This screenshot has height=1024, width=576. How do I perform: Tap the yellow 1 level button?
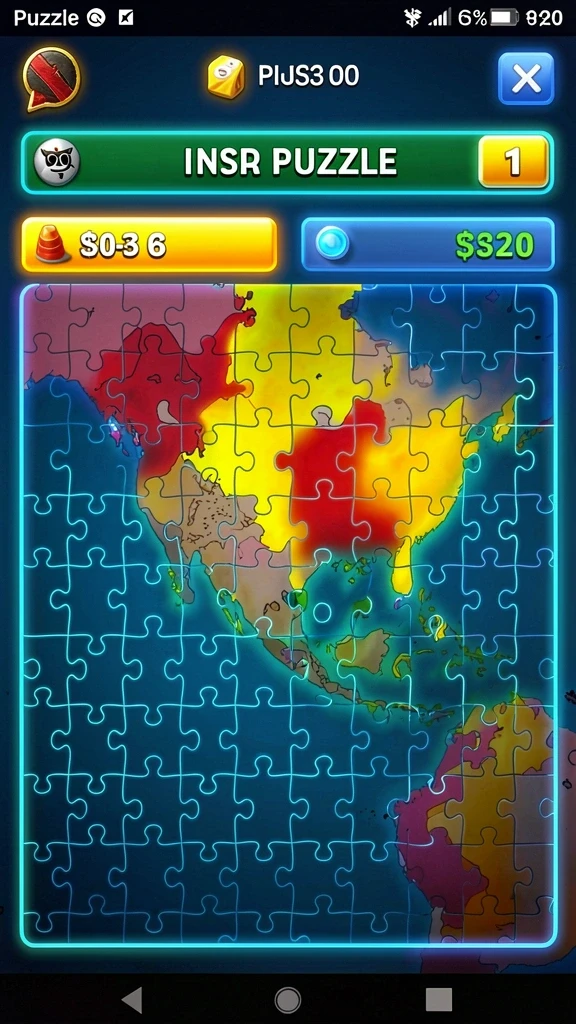513,162
